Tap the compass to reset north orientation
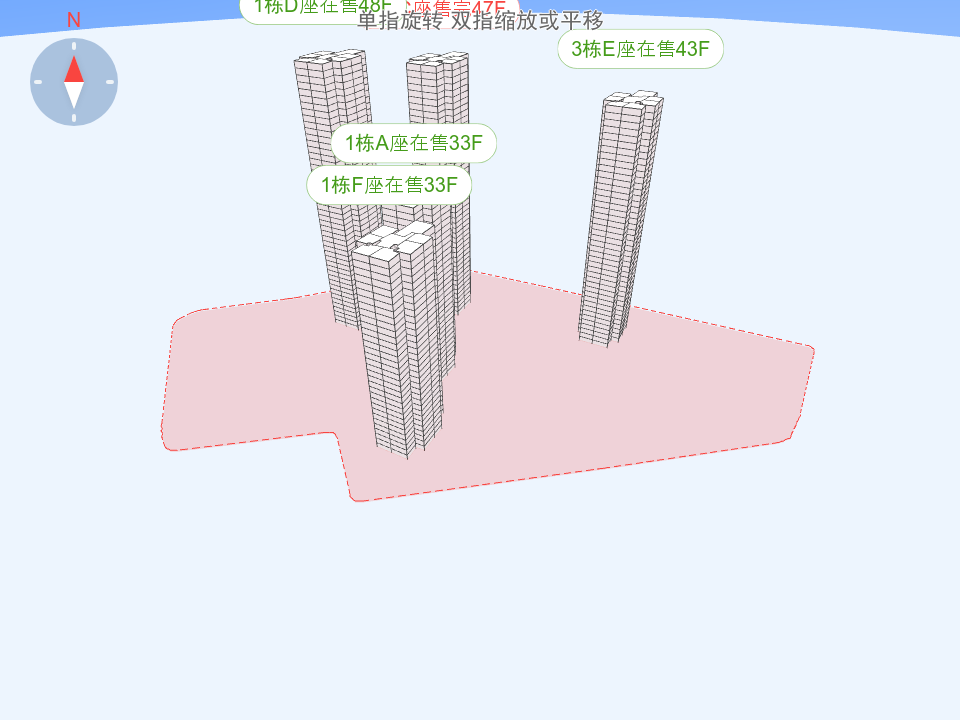The image size is (960, 720). point(74,82)
